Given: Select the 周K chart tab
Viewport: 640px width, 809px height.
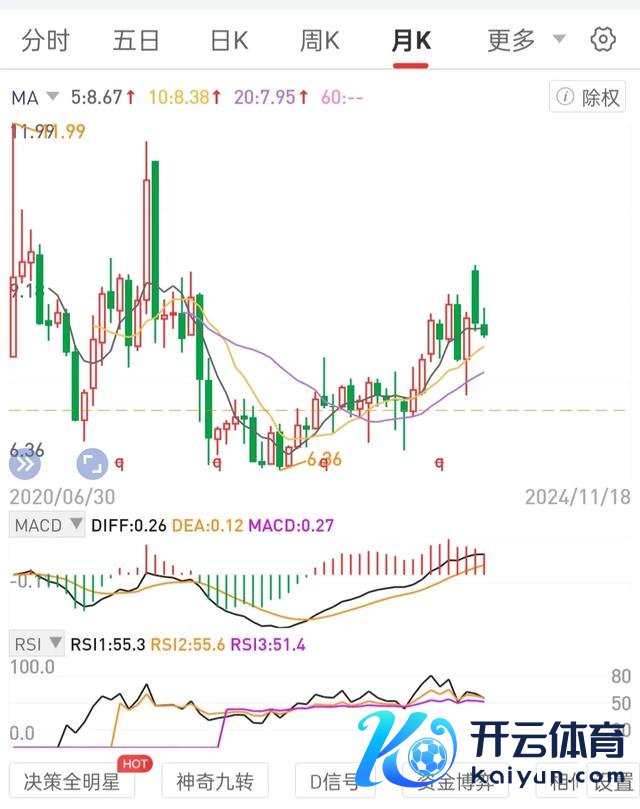Looking at the screenshot, I should 320,40.
